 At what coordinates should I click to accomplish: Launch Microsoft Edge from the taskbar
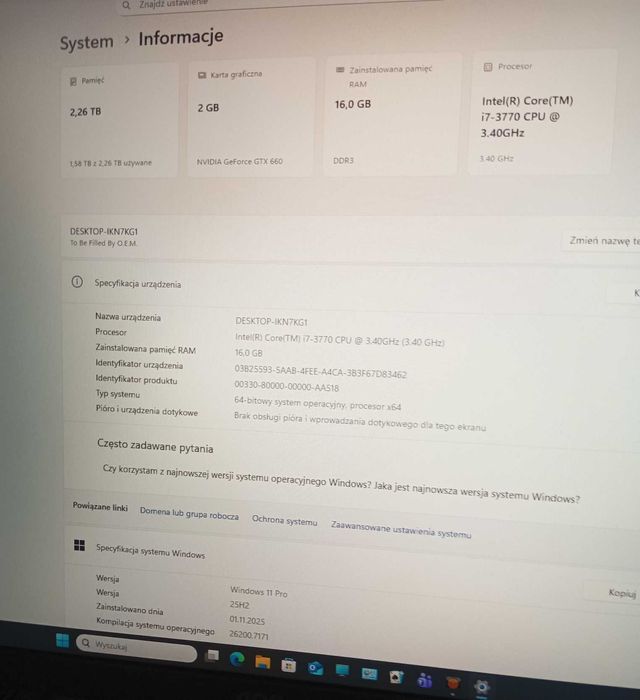pyautogui.click(x=237, y=659)
